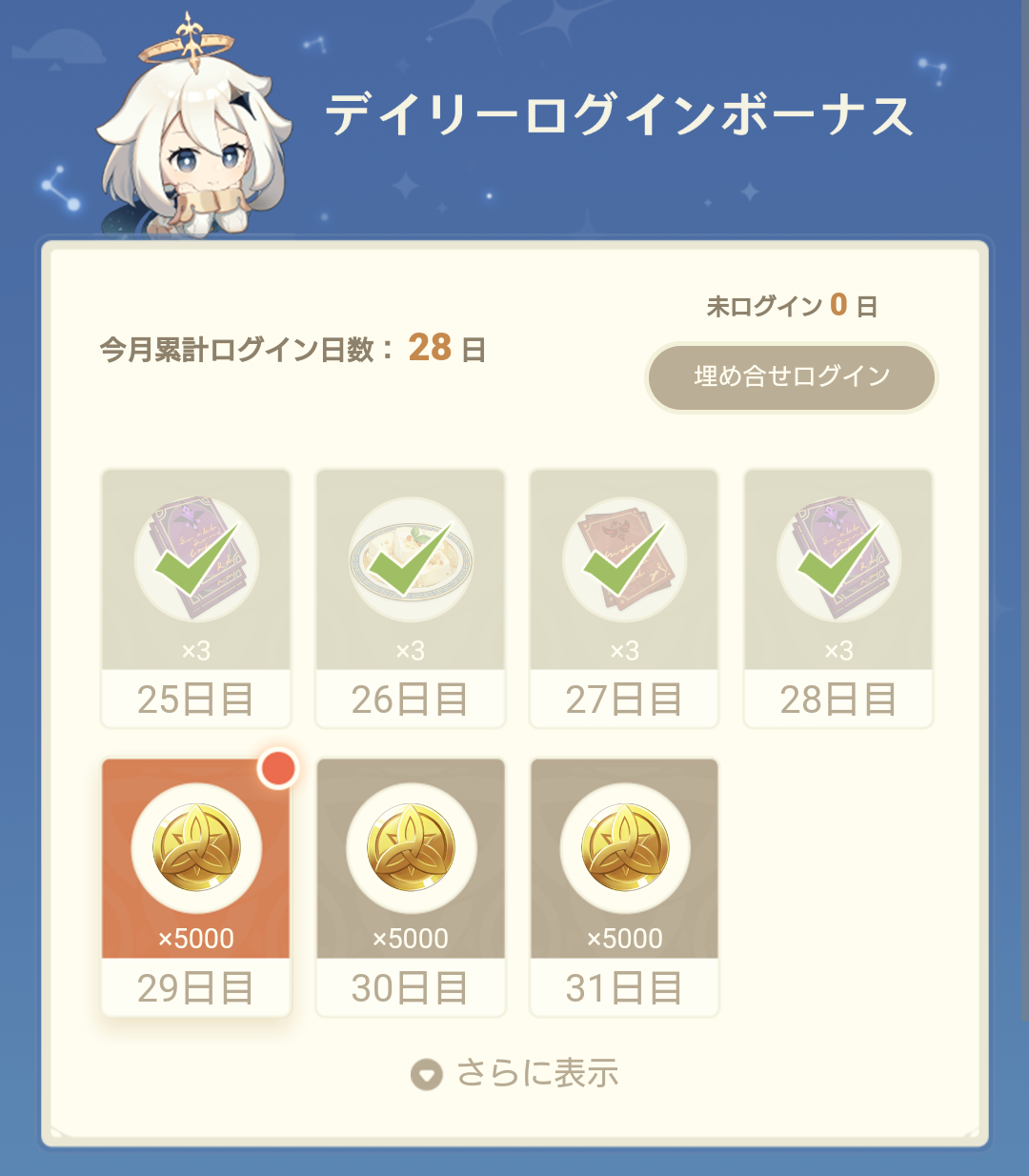Tap the 埋め合せログイン button

tap(791, 377)
